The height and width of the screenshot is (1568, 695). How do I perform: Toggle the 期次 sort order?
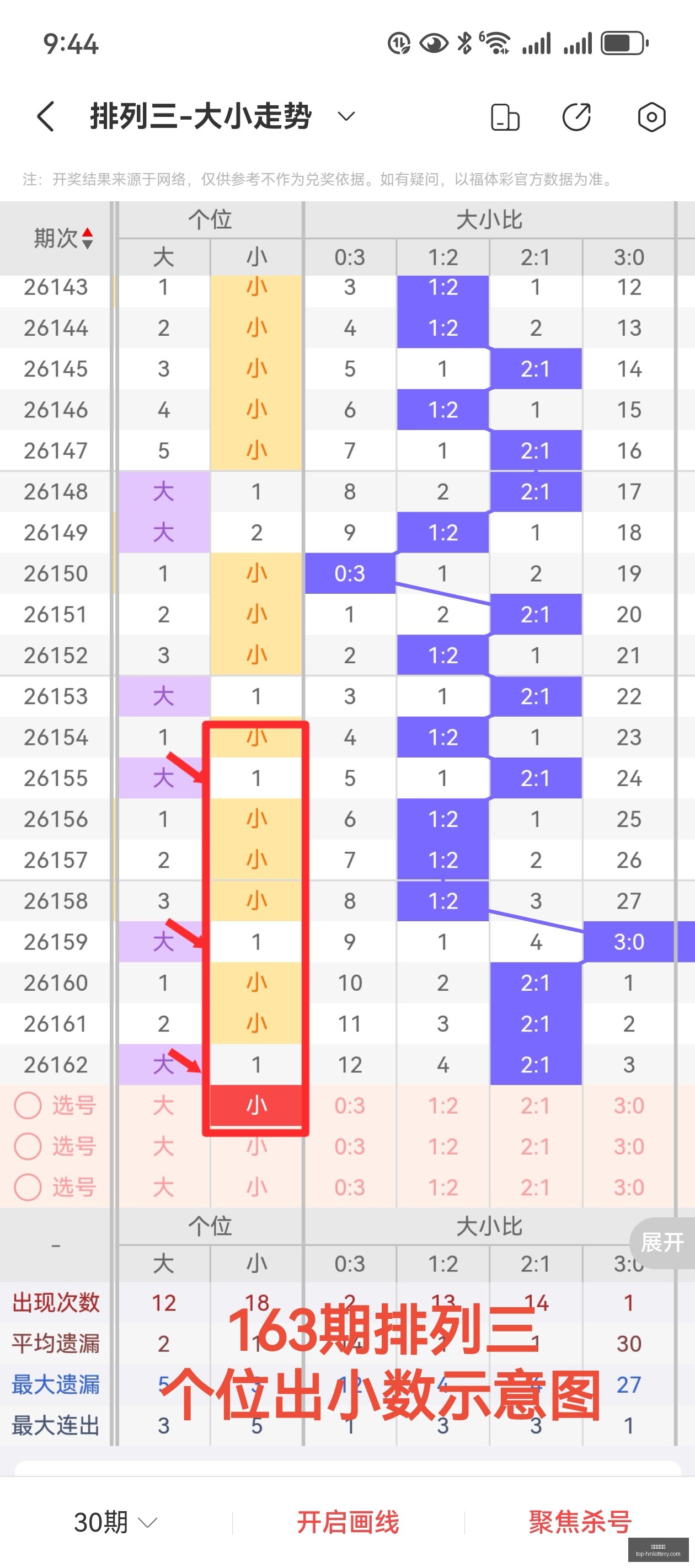[x=63, y=238]
